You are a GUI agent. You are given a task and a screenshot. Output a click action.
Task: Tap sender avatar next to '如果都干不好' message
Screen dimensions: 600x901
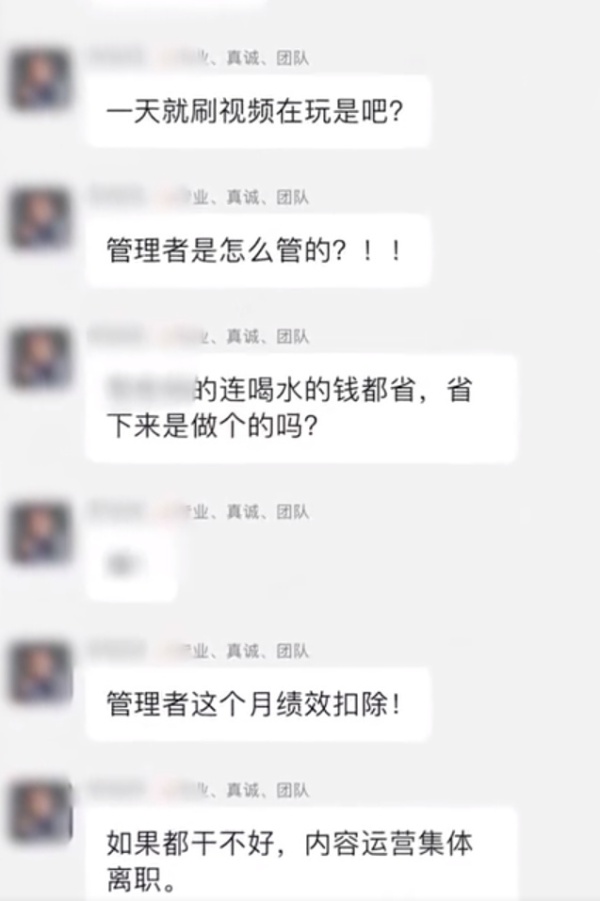tap(41, 811)
